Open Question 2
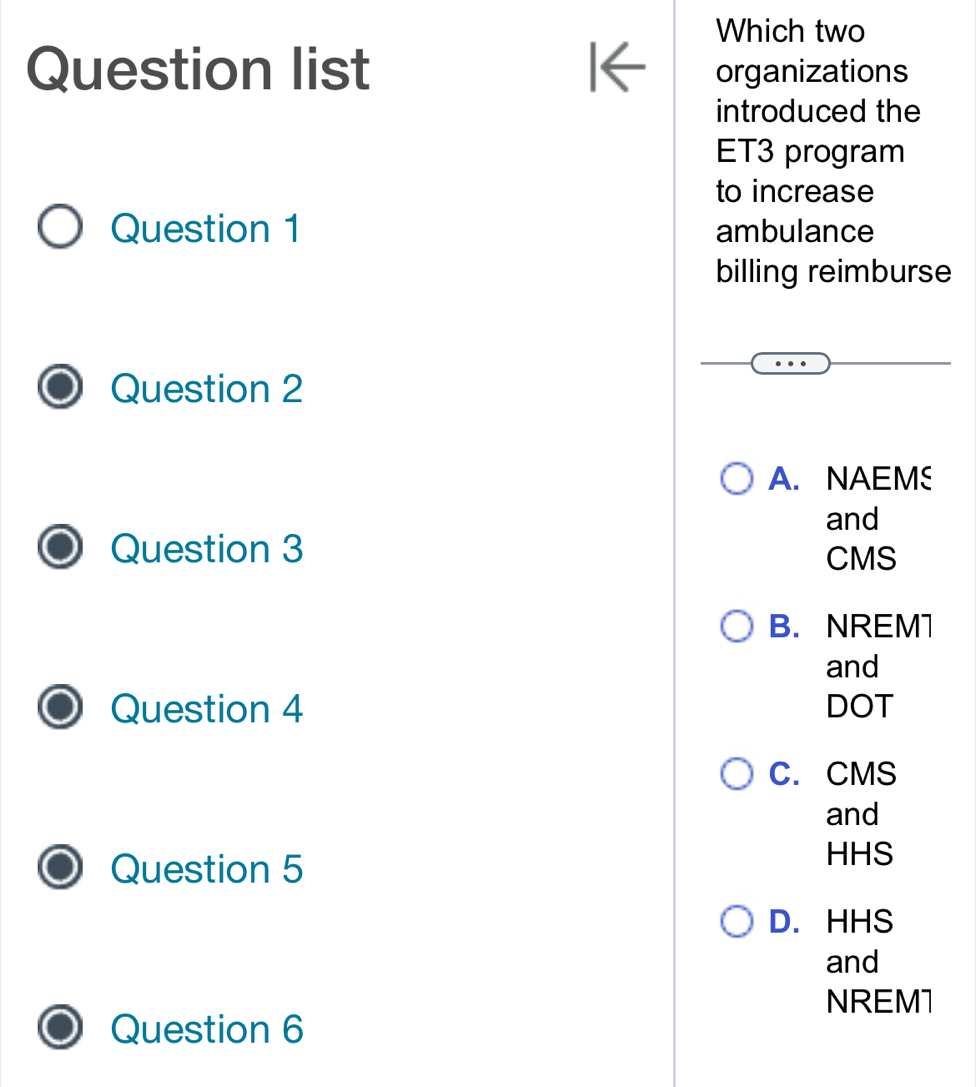 (x=205, y=388)
